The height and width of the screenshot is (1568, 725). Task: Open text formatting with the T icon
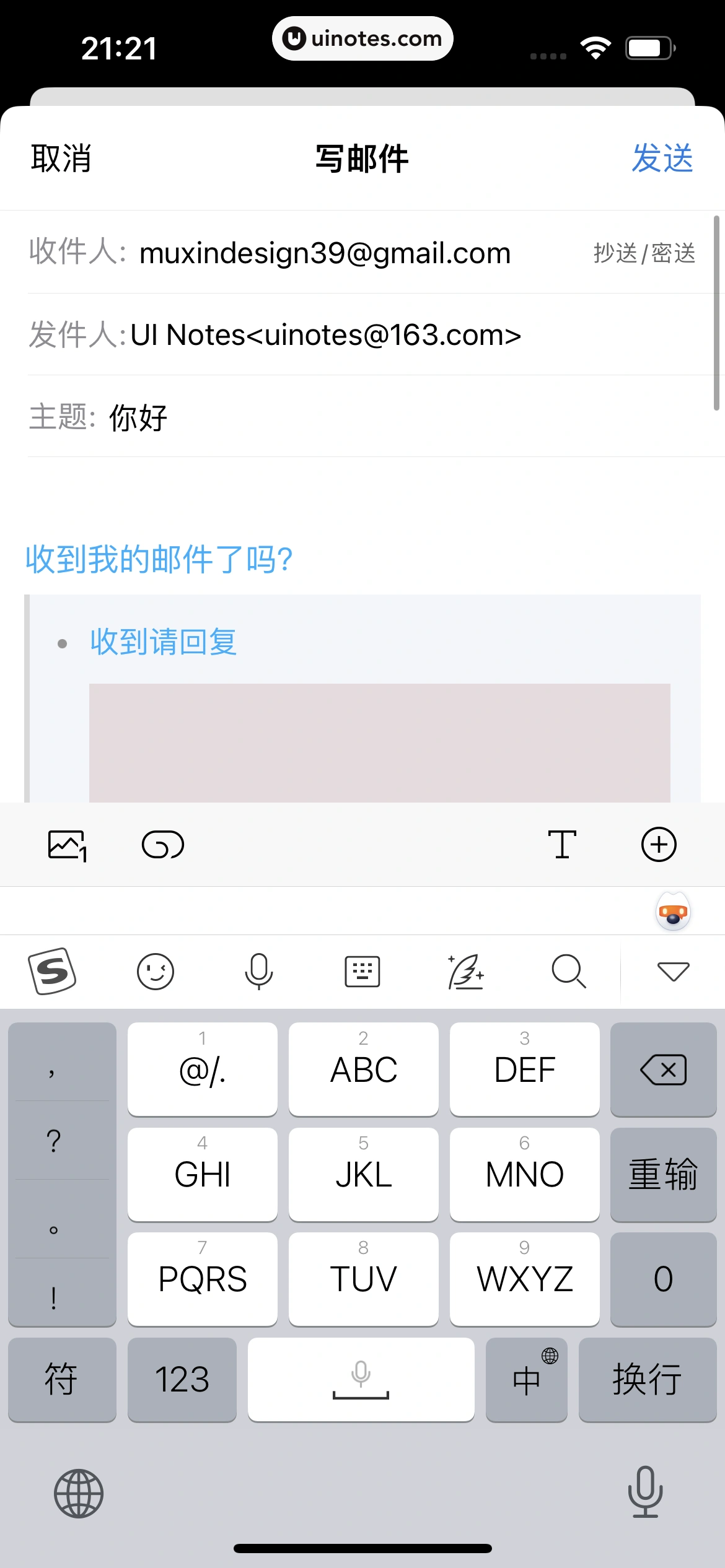pos(562,843)
